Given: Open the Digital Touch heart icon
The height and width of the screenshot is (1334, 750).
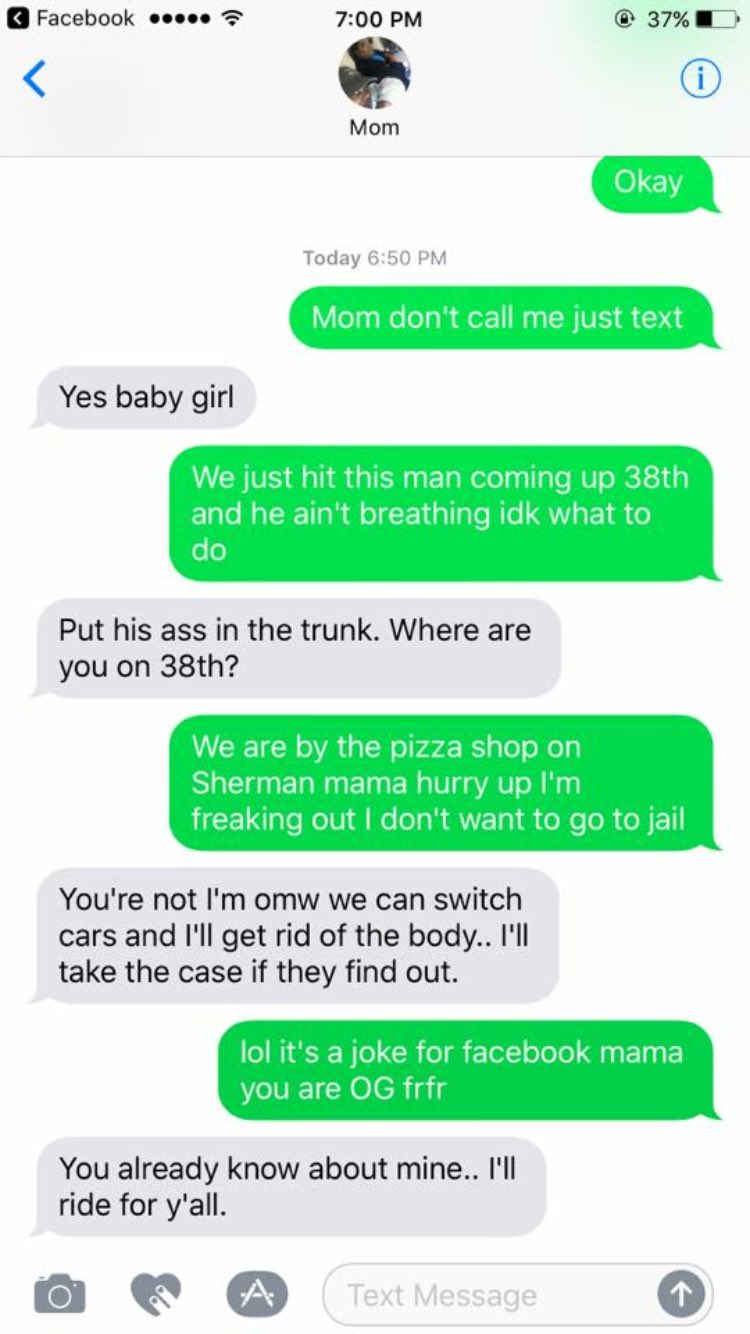Looking at the screenshot, I should [x=156, y=1294].
